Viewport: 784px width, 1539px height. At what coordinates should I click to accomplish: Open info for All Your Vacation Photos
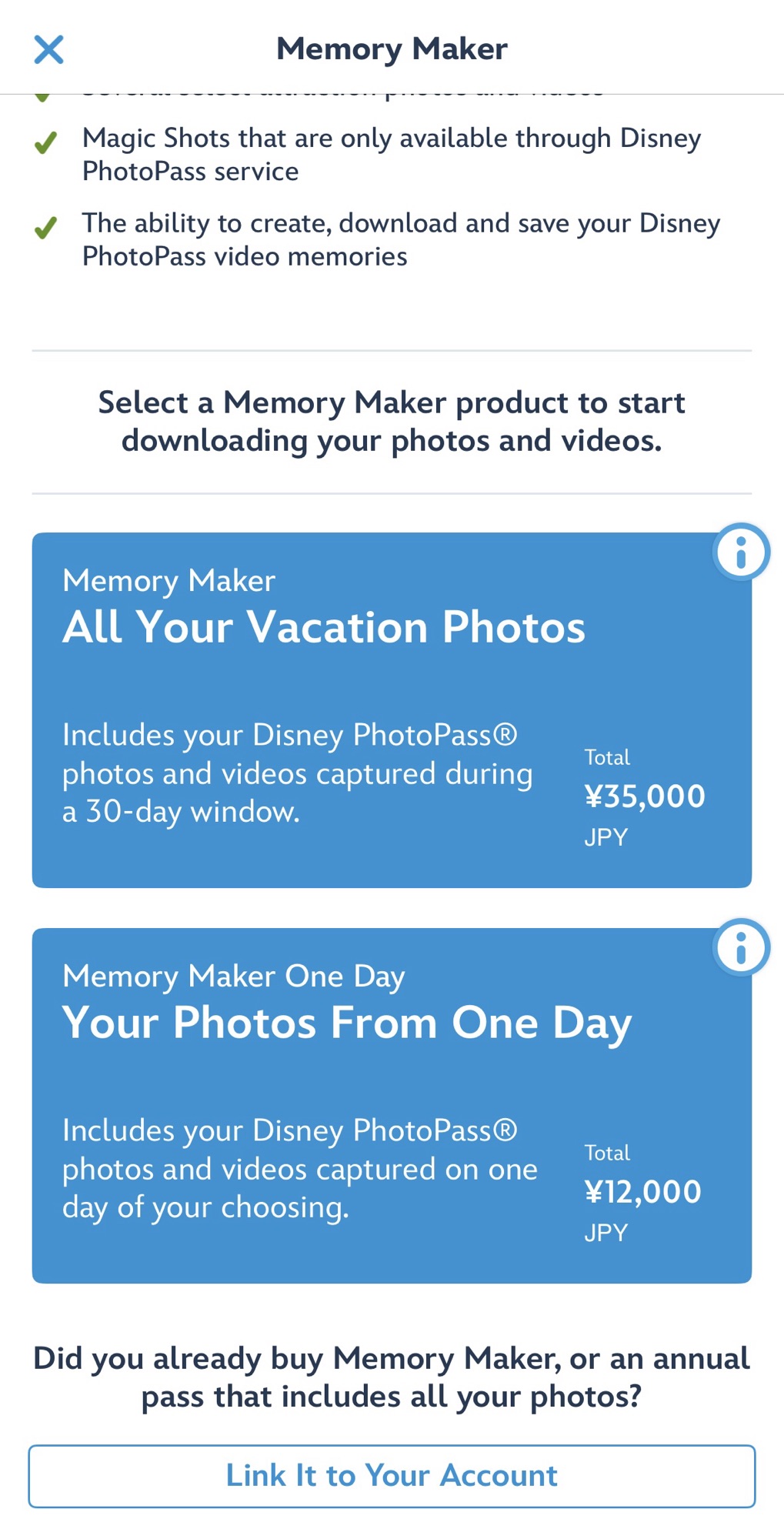pyautogui.click(x=741, y=552)
